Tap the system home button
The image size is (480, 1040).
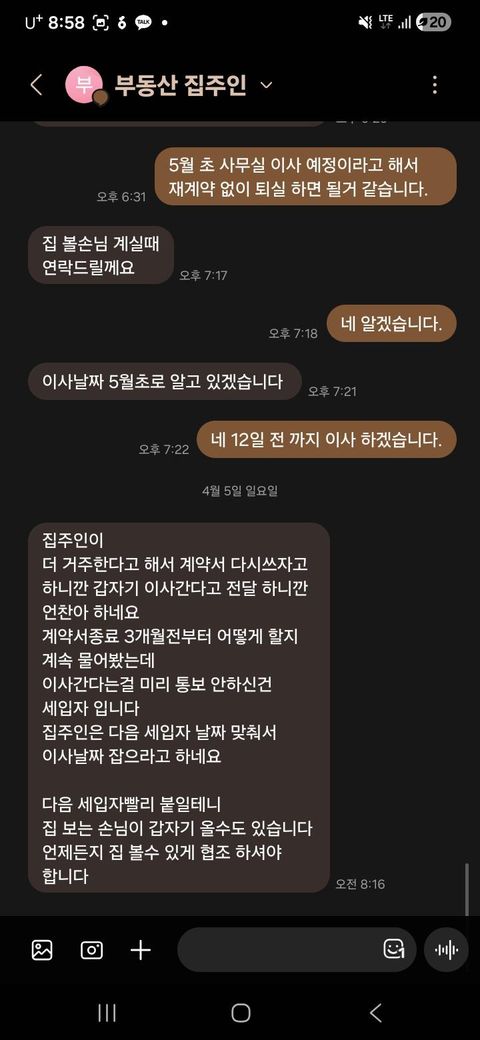point(241,1013)
